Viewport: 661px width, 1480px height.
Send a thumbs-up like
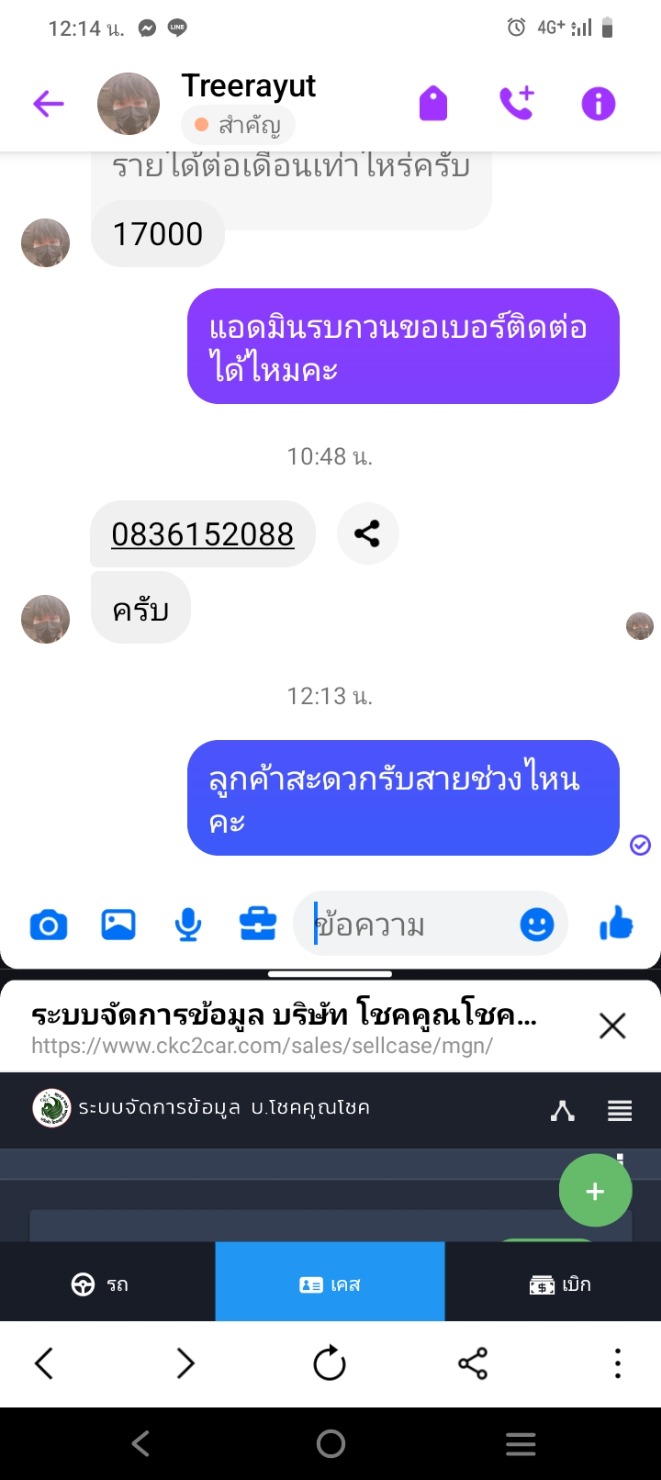616,925
